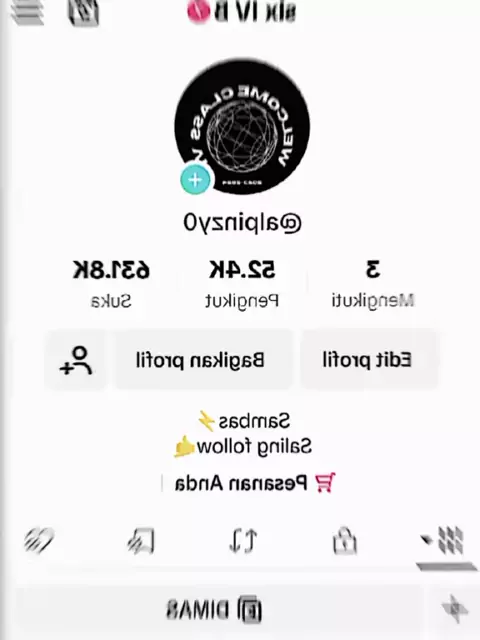Viewport: 480px width, 640px height.
Task: Tap the plus badge on profile picture
Action: (196, 180)
